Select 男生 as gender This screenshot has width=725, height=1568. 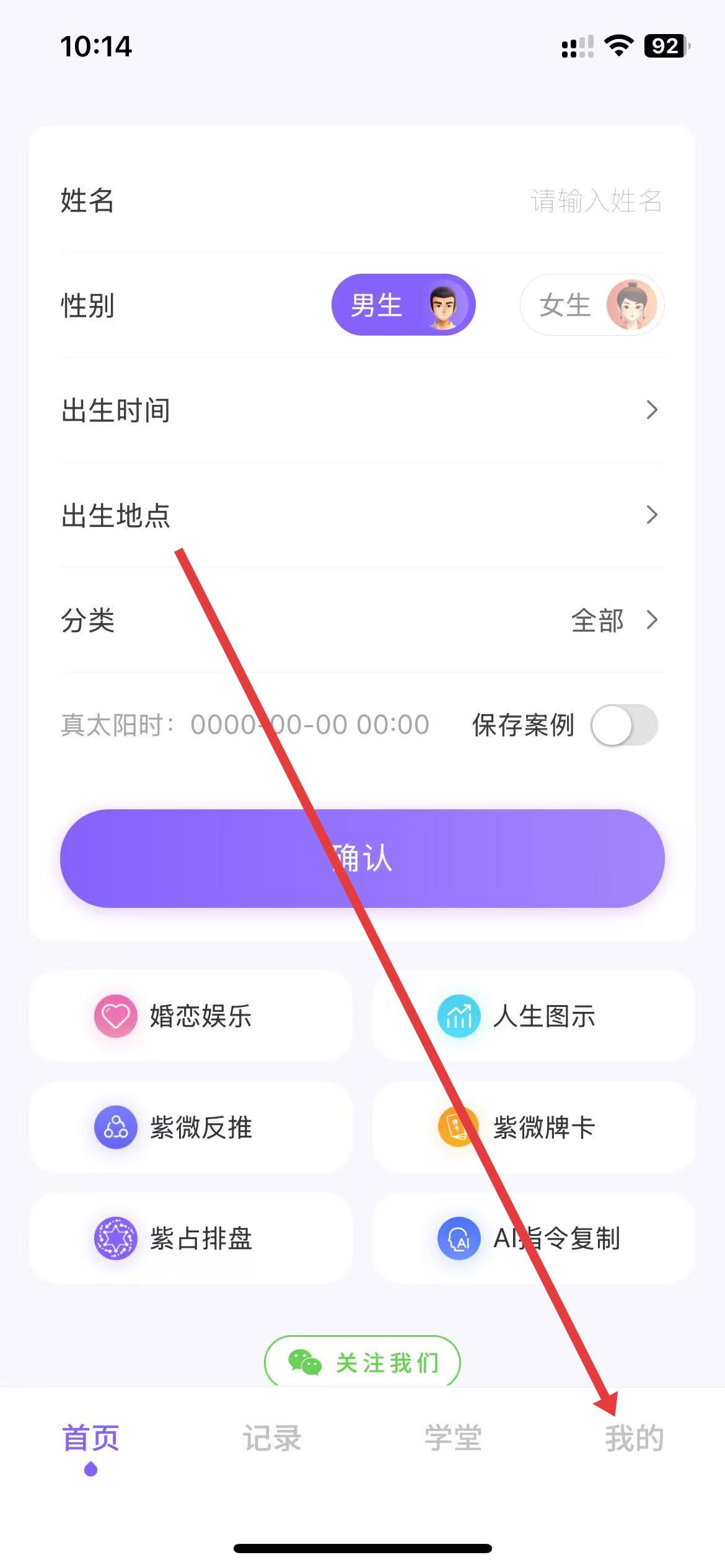click(403, 305)
